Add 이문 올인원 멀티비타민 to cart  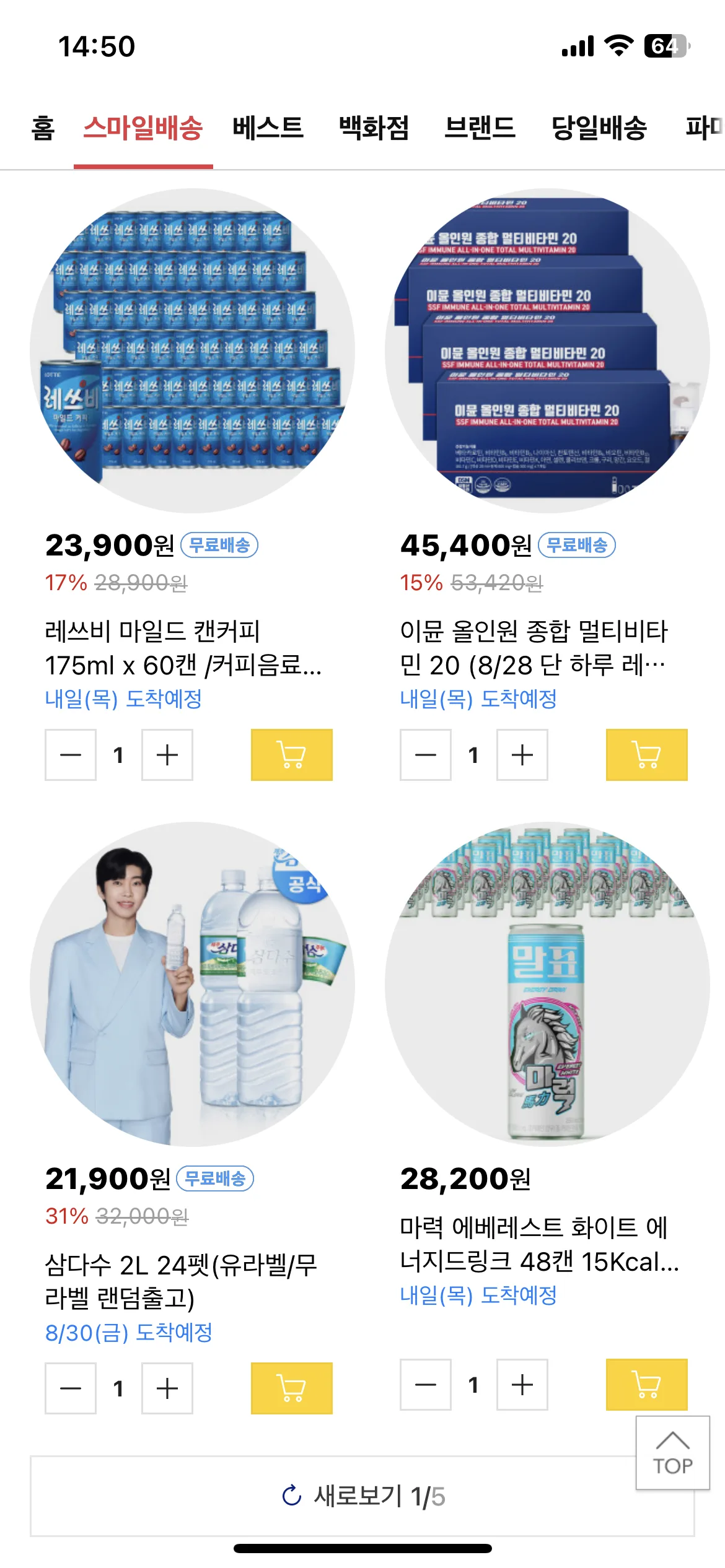pyautogui.click(x=646, y=755)
